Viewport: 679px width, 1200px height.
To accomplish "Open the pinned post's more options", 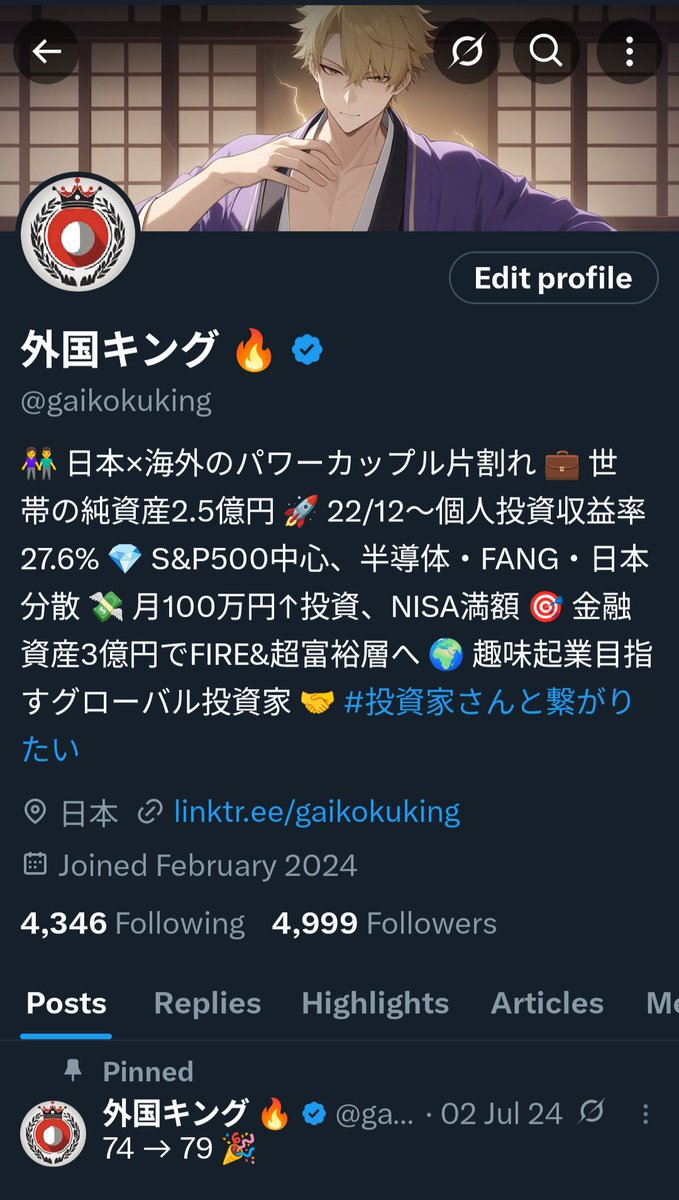I will point(646,1113).
